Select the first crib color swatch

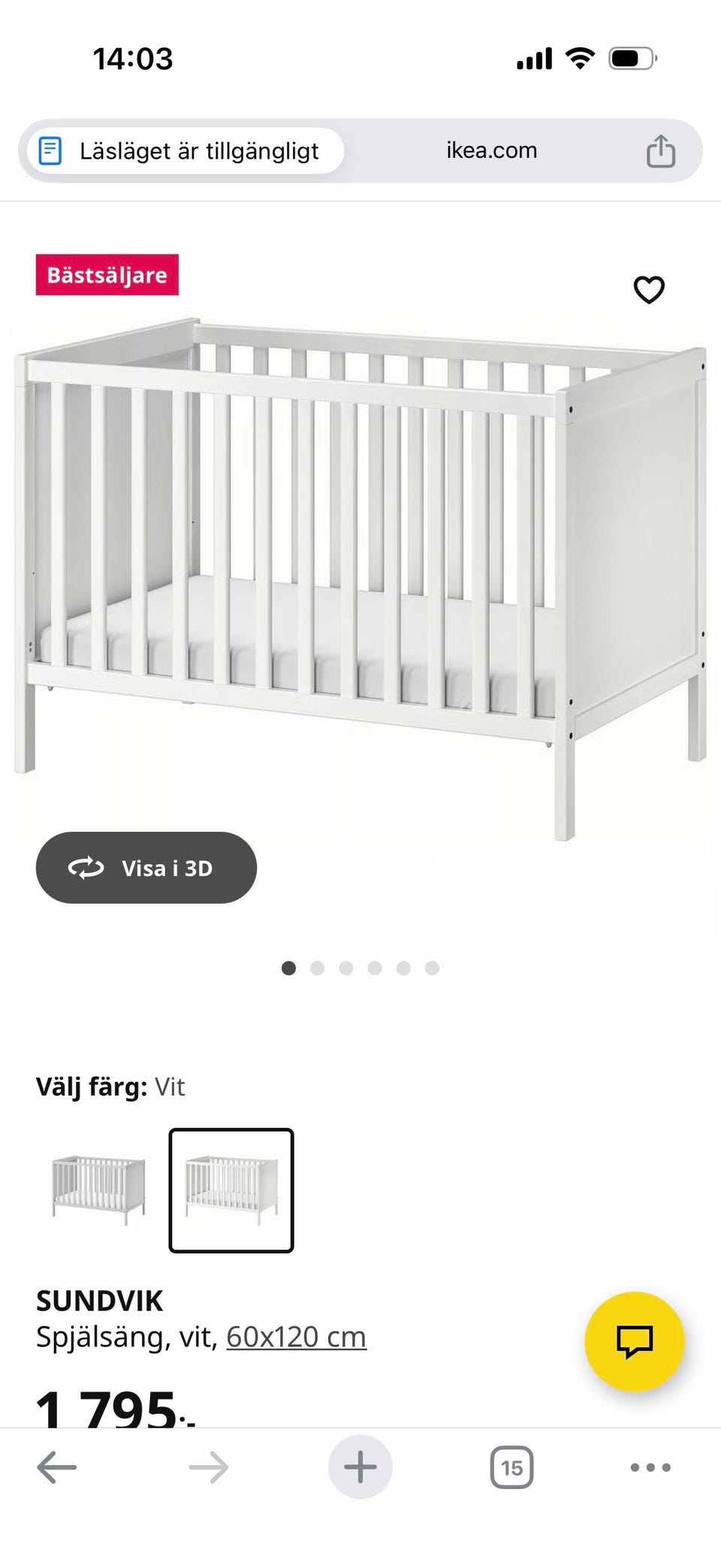tap(98, 1190)
